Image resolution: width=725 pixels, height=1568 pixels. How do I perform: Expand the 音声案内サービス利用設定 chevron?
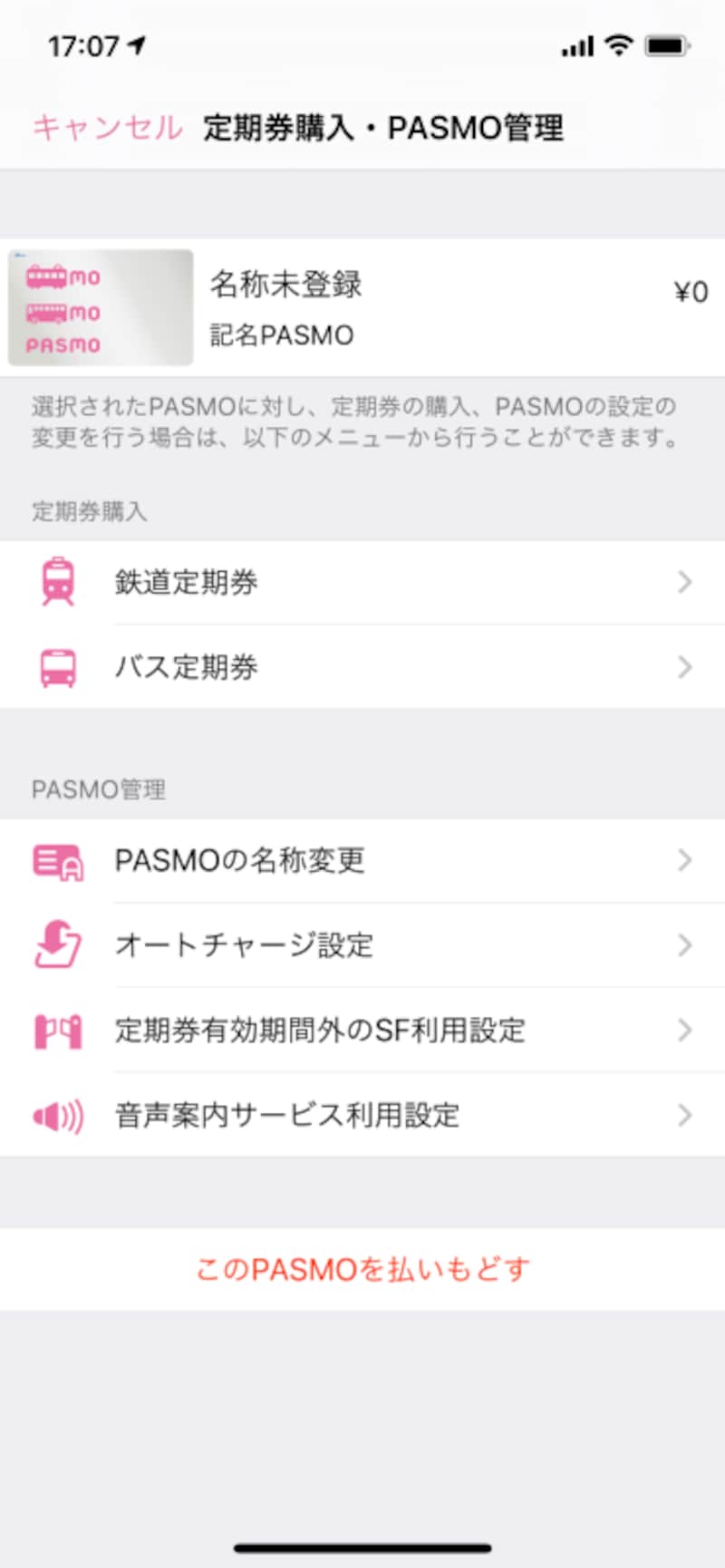pos(684,1115)
